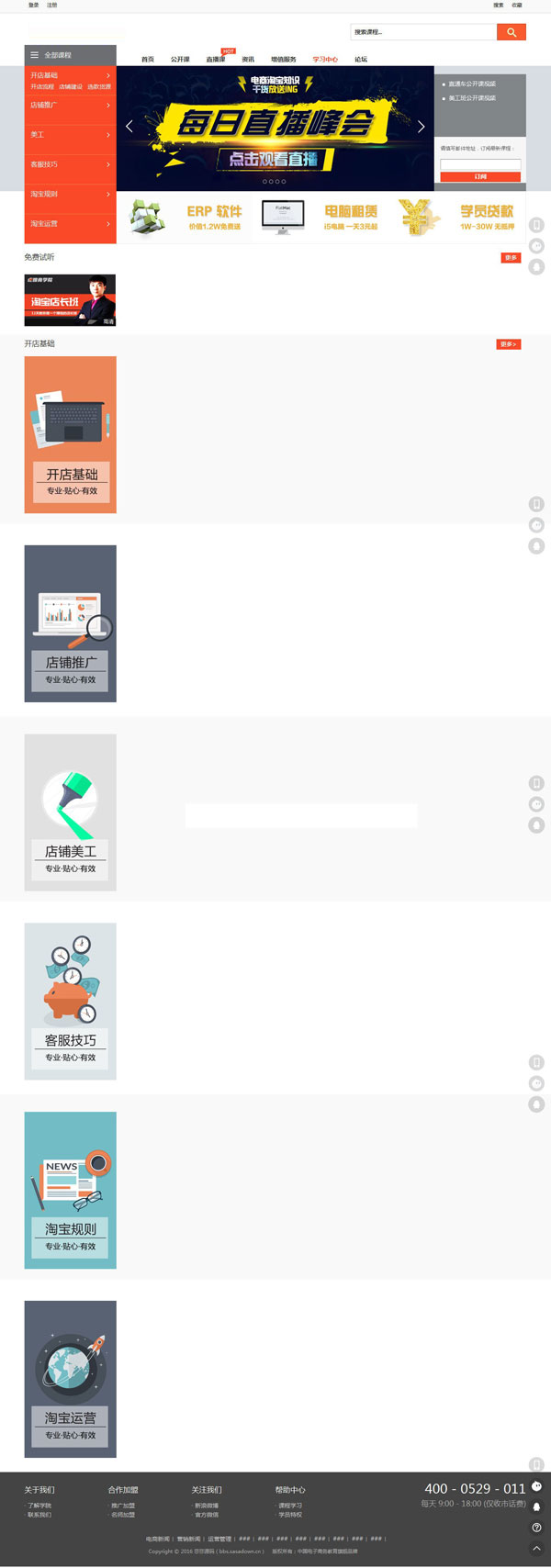Tap 更多 next to 免费试听

pos(511,258)
